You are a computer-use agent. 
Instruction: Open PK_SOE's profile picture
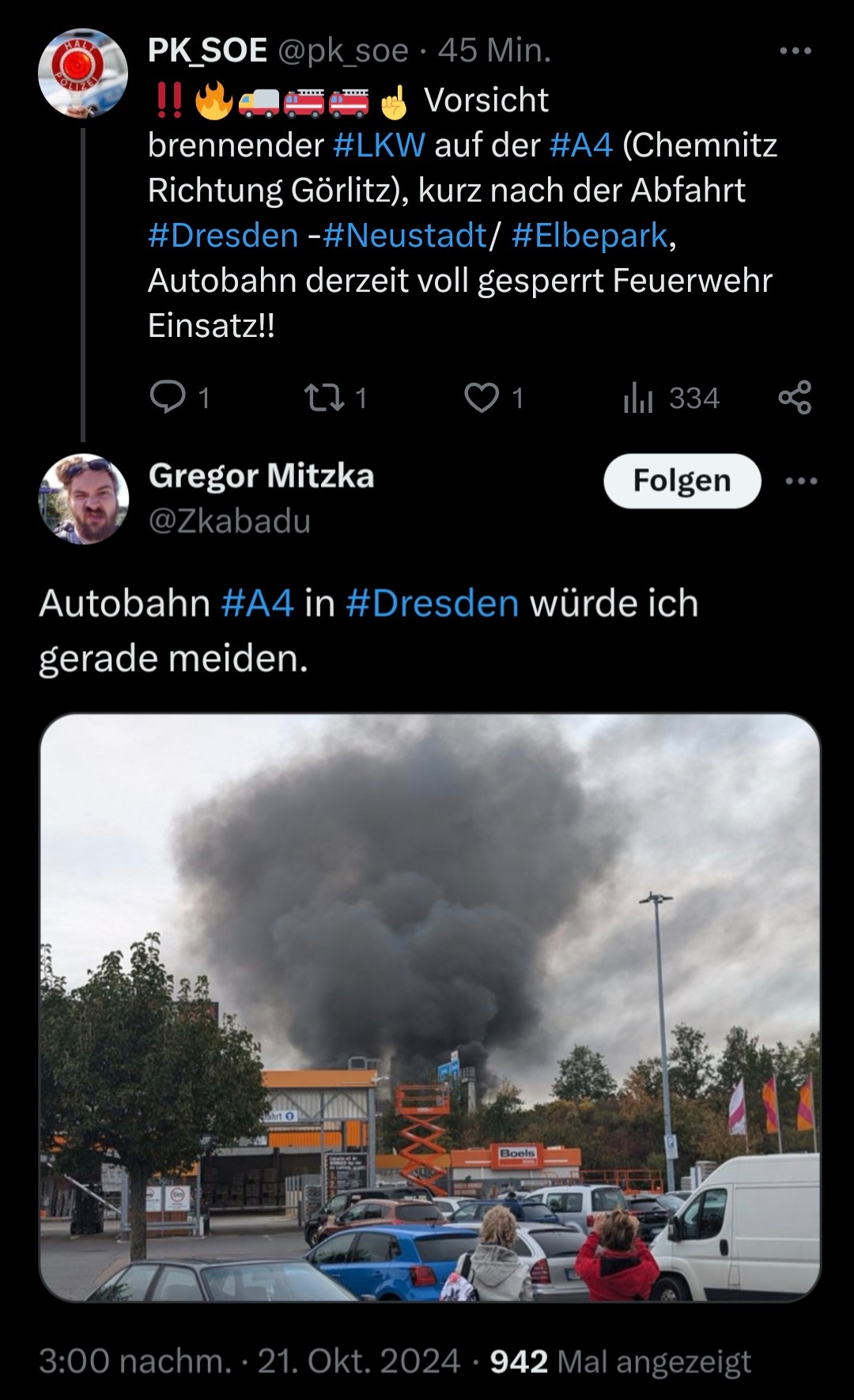click(83, 73)
